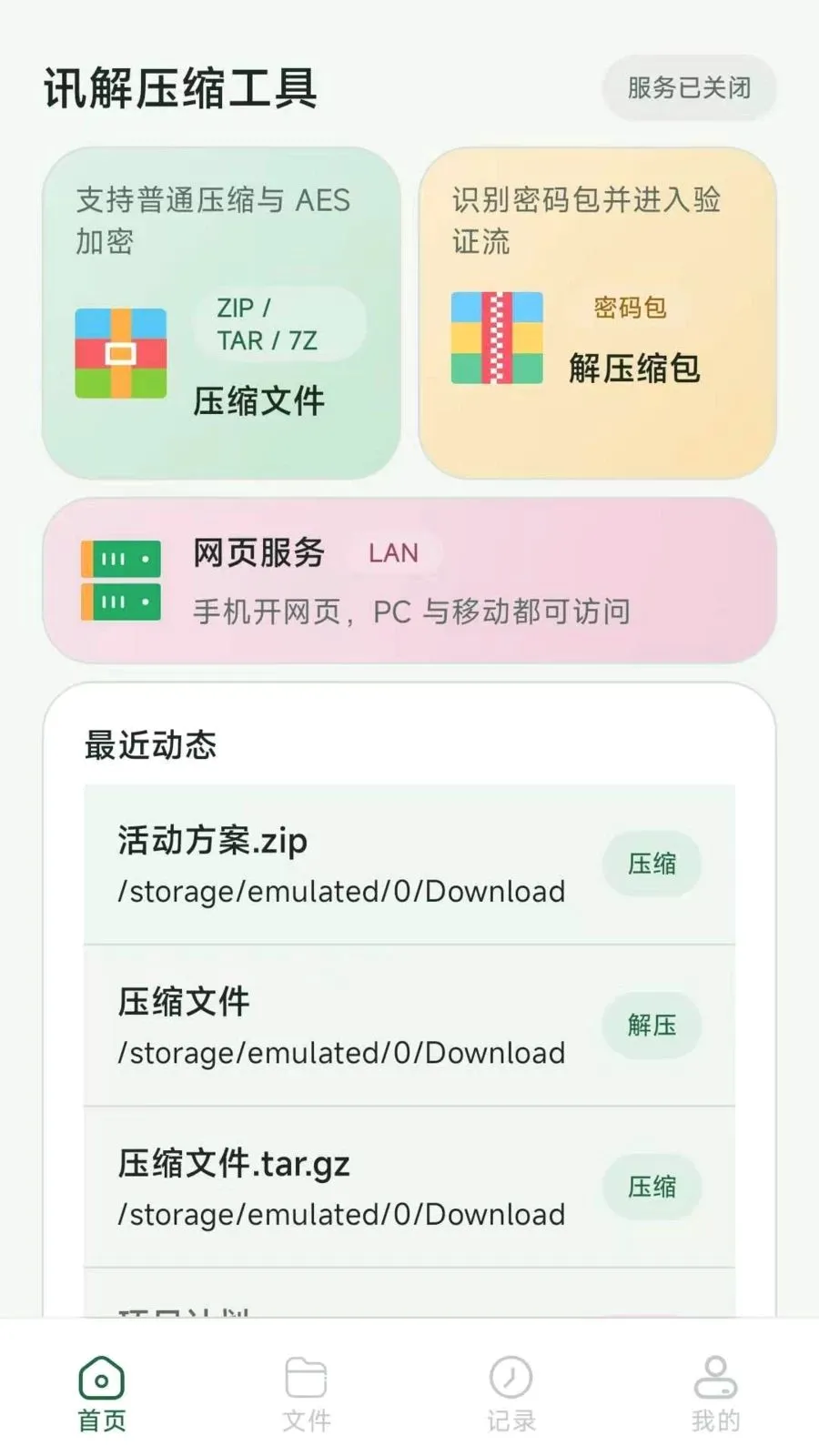Screen dimensions: 819x1456
Task: Open the 活动方案.zip recent entry
Action: (x=409, y=864)
